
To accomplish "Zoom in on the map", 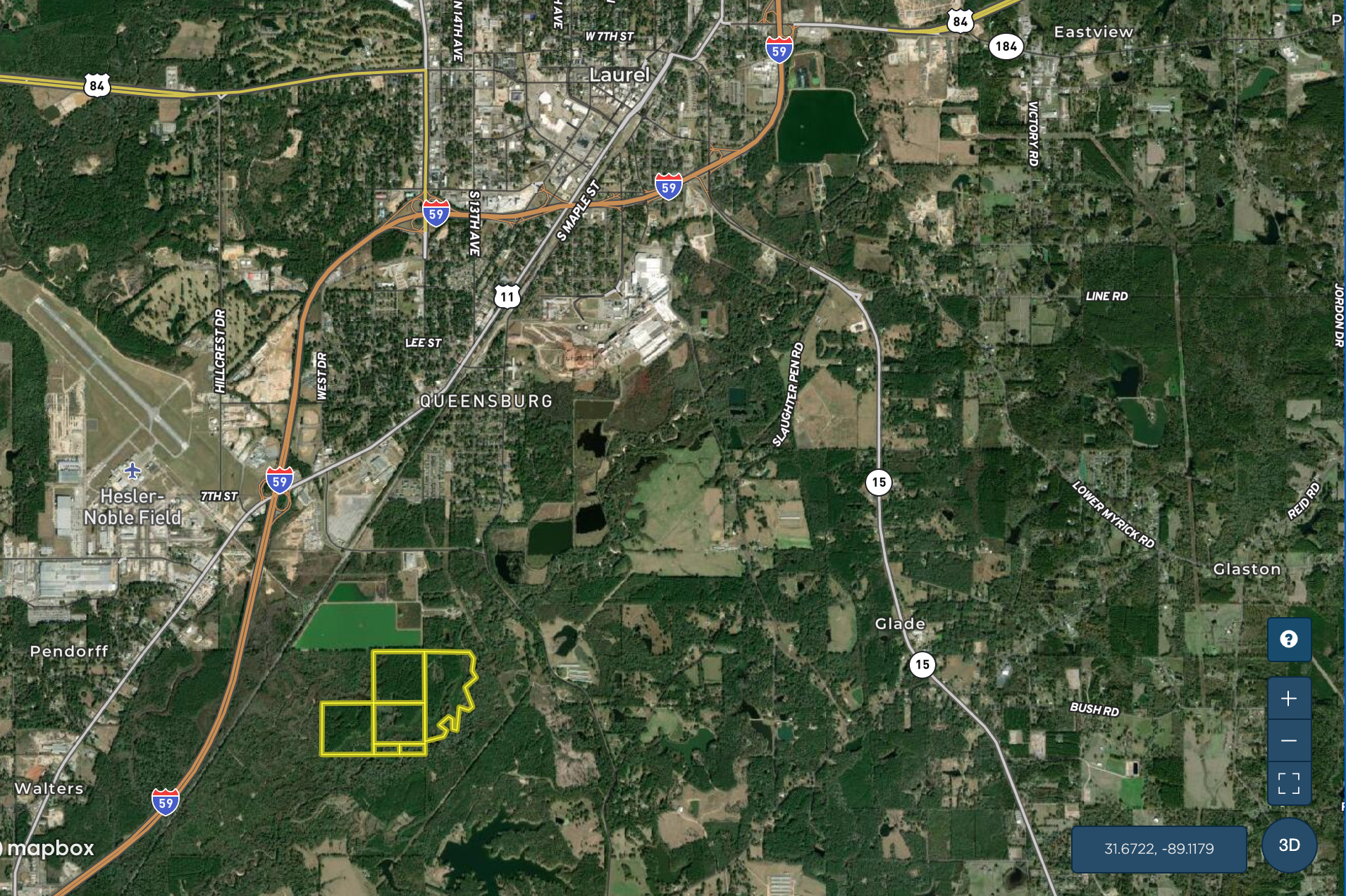I will click(1288, 698).
